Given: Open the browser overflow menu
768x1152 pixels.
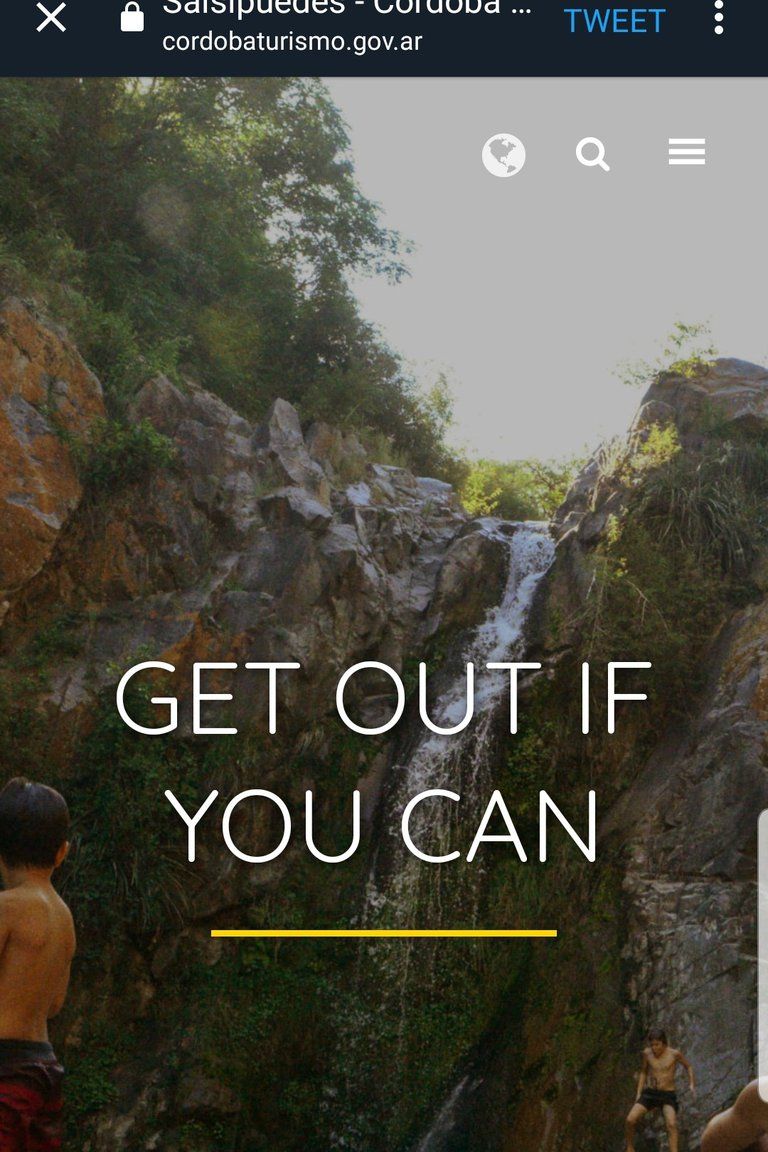Looking at the screenshot, I should point(718,19).
